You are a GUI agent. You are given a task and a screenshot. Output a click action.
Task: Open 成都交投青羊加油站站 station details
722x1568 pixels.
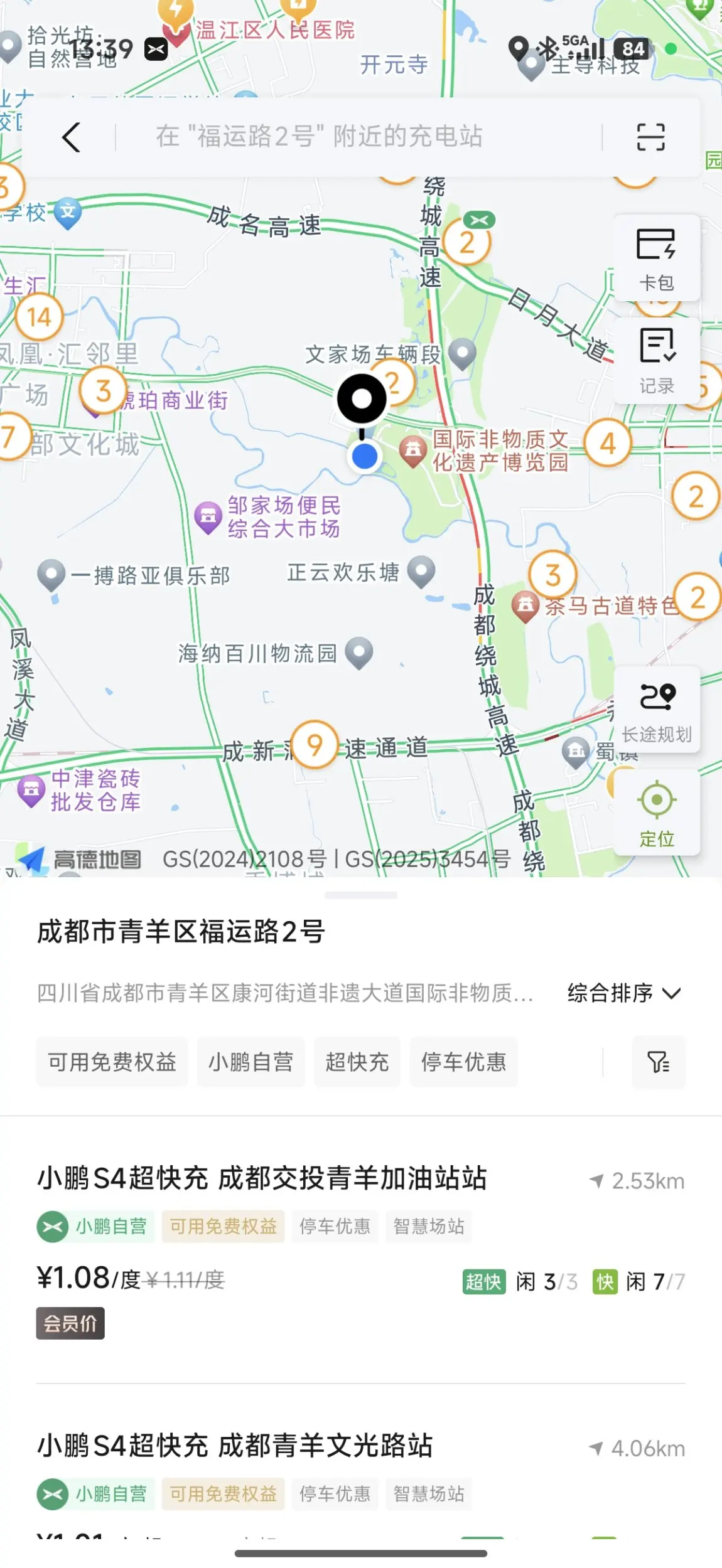262,1178
